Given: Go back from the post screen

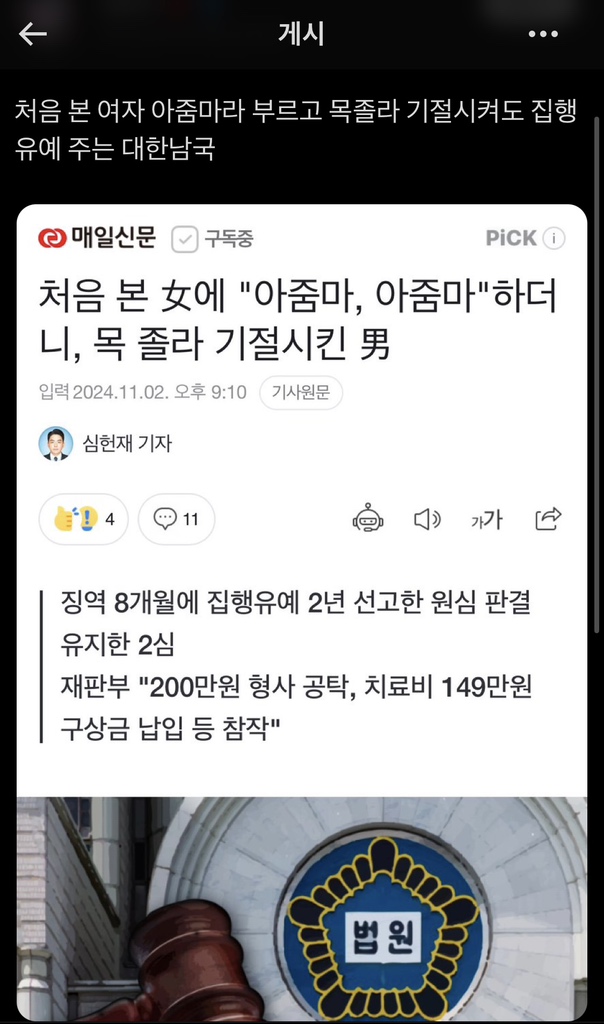Looking at the screenshot, I should coord(33,34).
